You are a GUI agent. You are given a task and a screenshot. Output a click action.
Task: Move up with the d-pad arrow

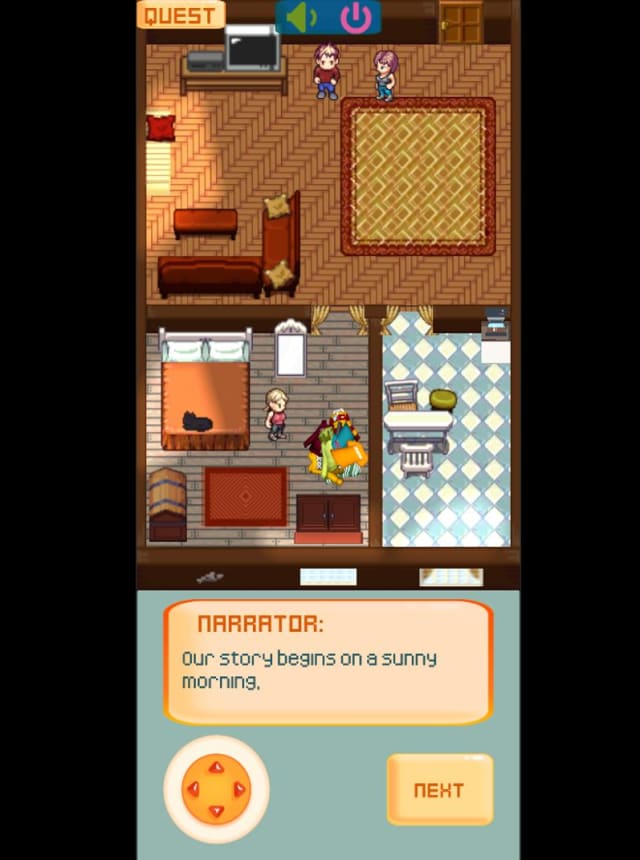click(x=216, y=768)
